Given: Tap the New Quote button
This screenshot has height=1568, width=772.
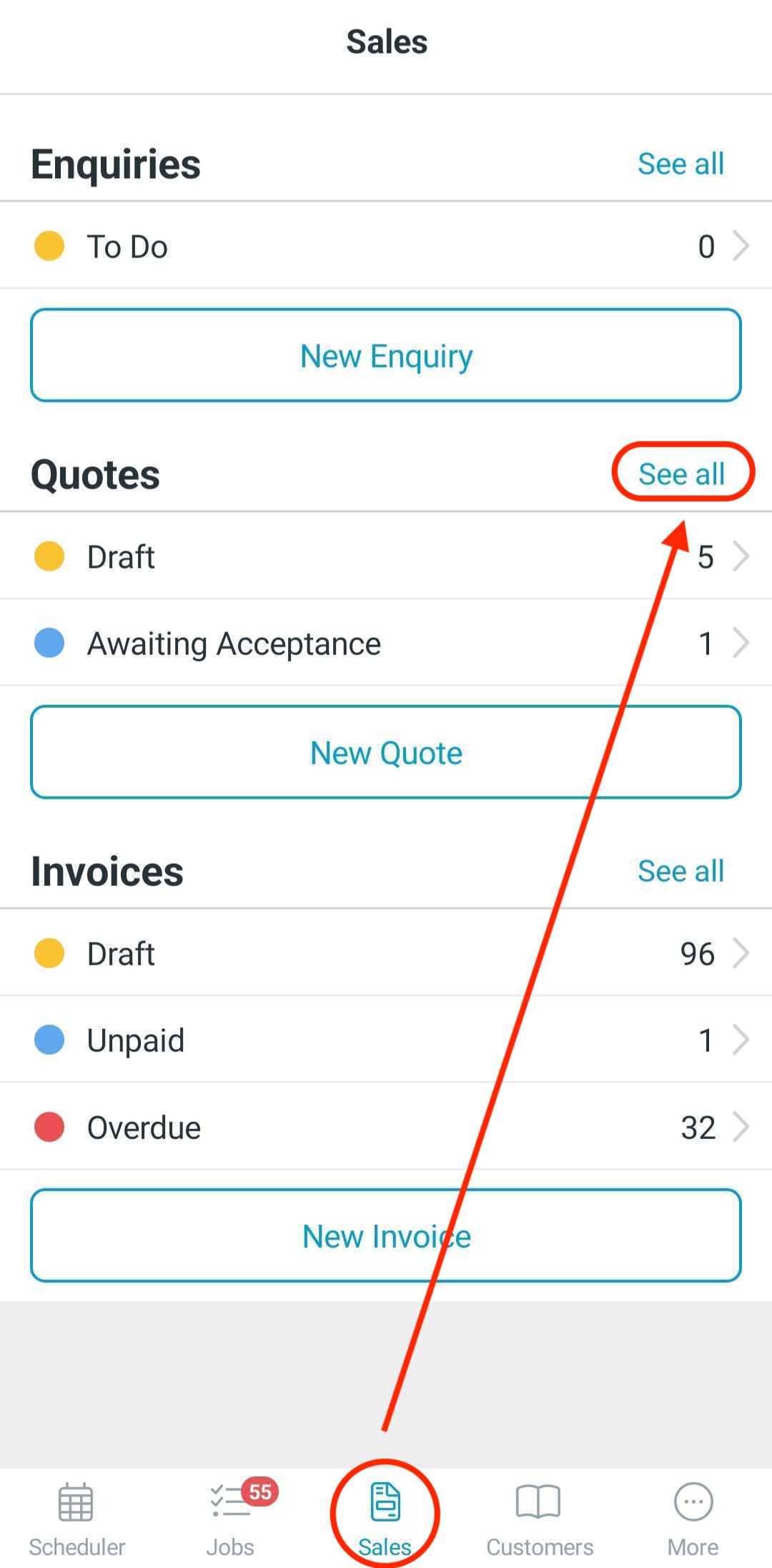Looking at the screenshot, I should click(386, 752).
